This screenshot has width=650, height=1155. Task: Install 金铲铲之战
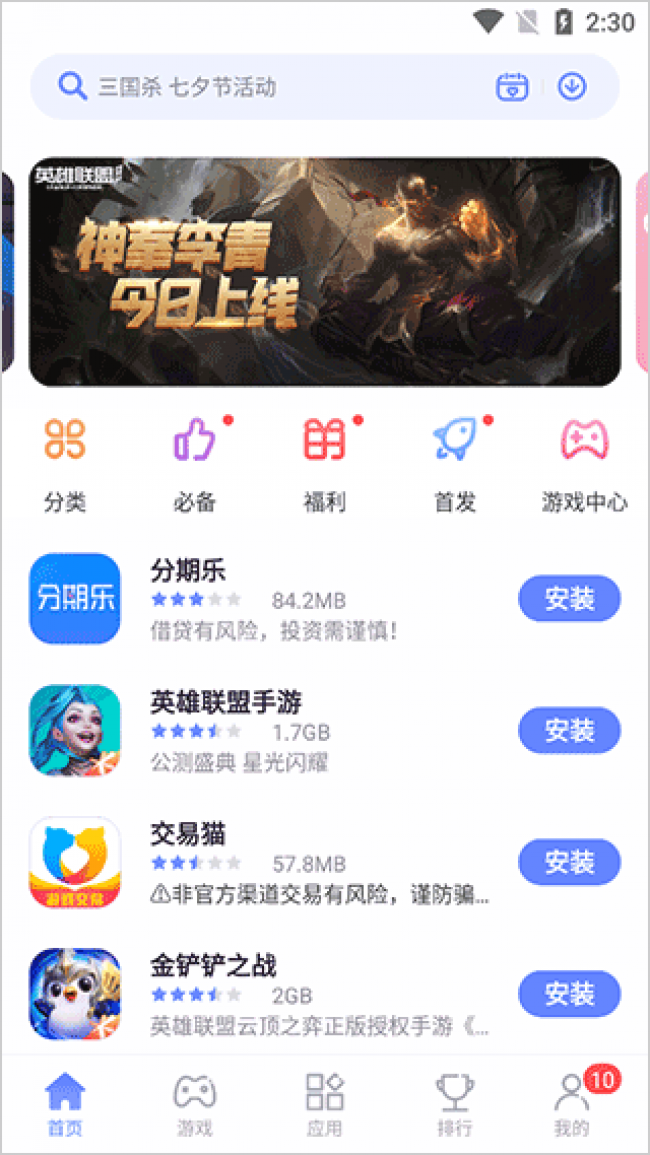tap(569, 994)
